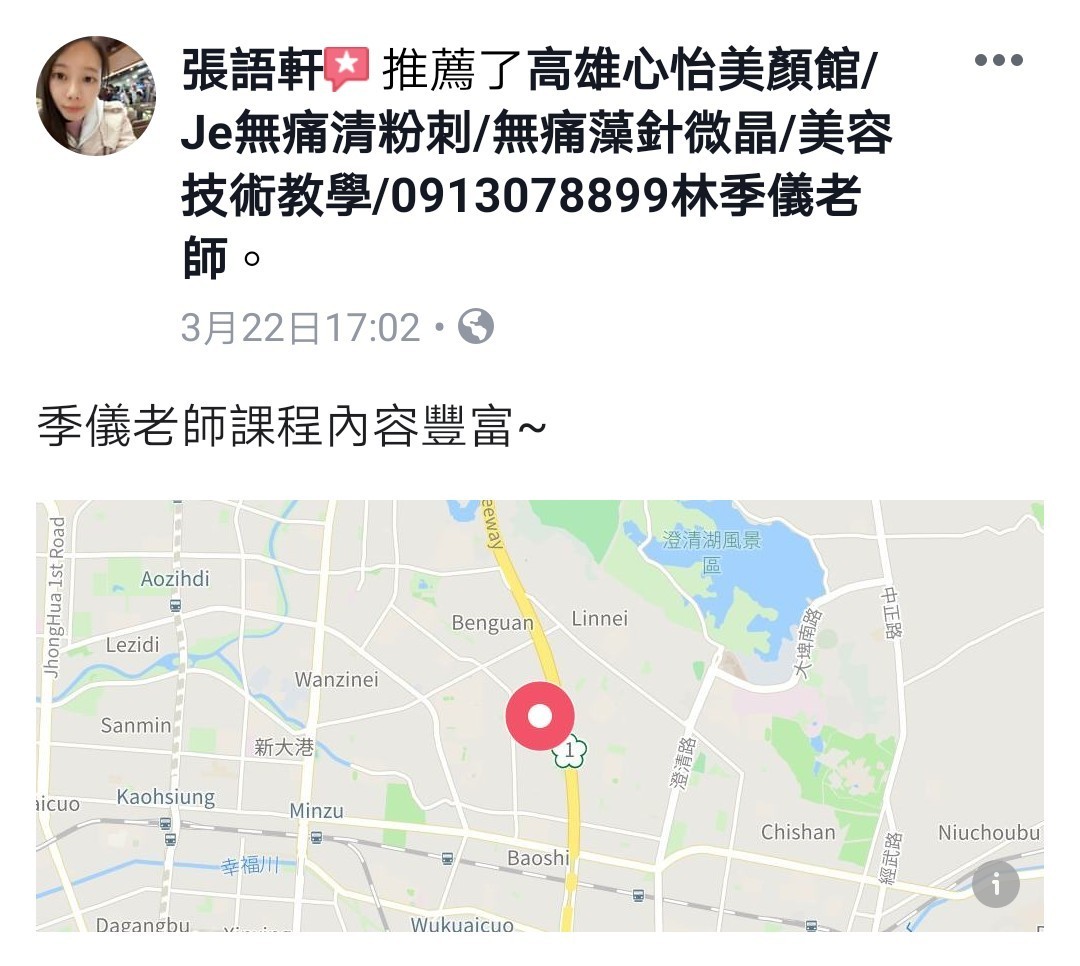Open 張語軒's profile picture
The width and height of the screenshot is (1080, 966).
96,96
